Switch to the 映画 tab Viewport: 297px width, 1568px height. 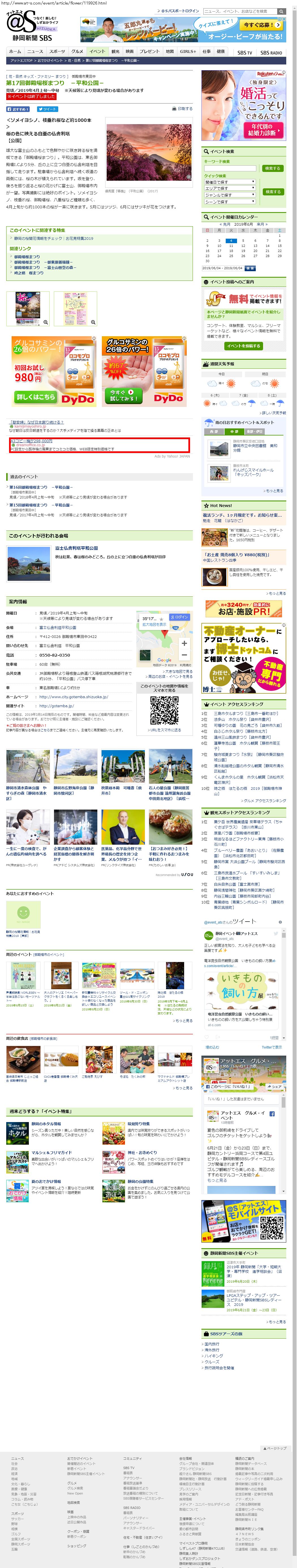[x=130, y=52]
